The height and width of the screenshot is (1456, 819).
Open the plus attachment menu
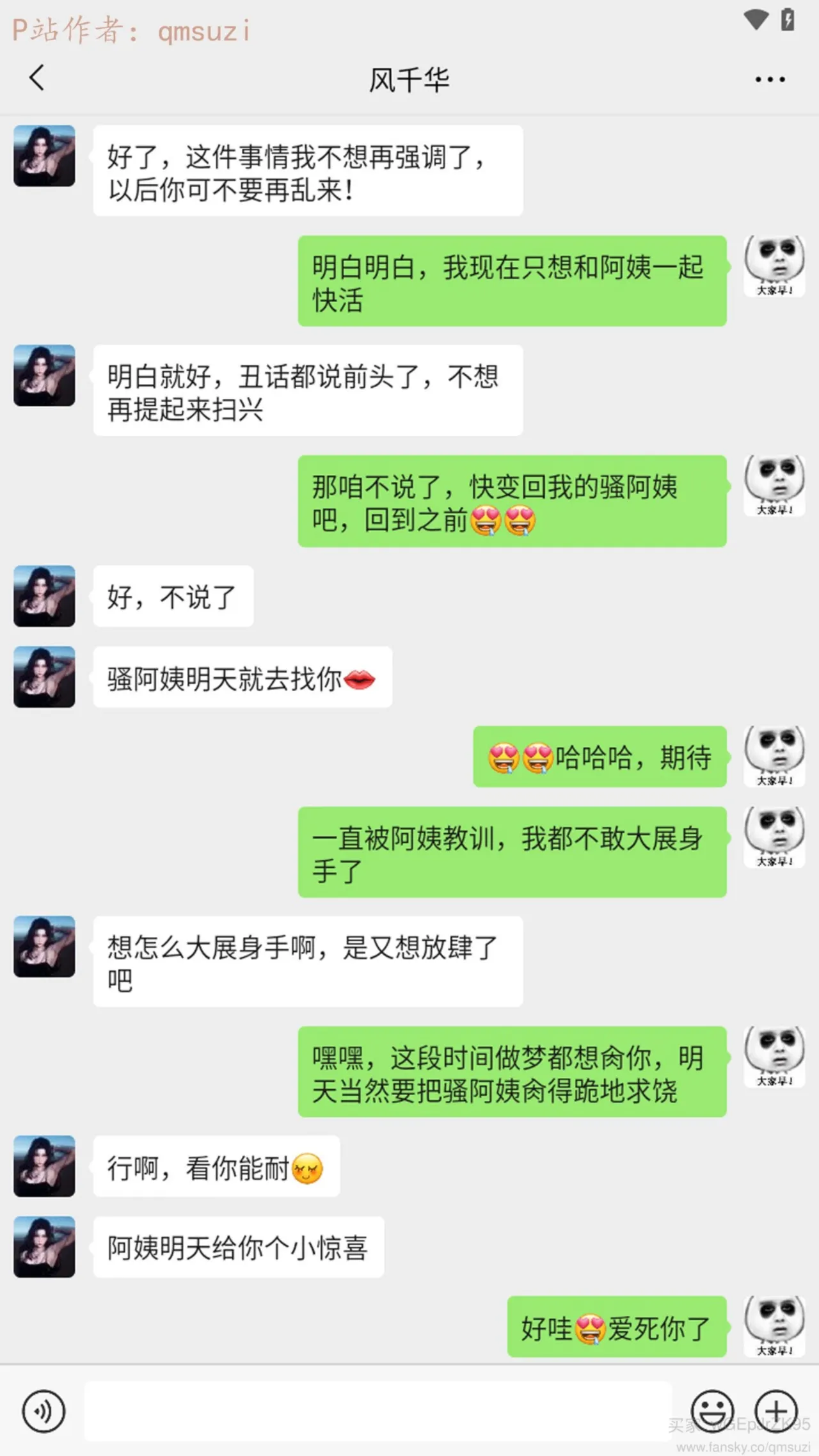(776, 1411)
